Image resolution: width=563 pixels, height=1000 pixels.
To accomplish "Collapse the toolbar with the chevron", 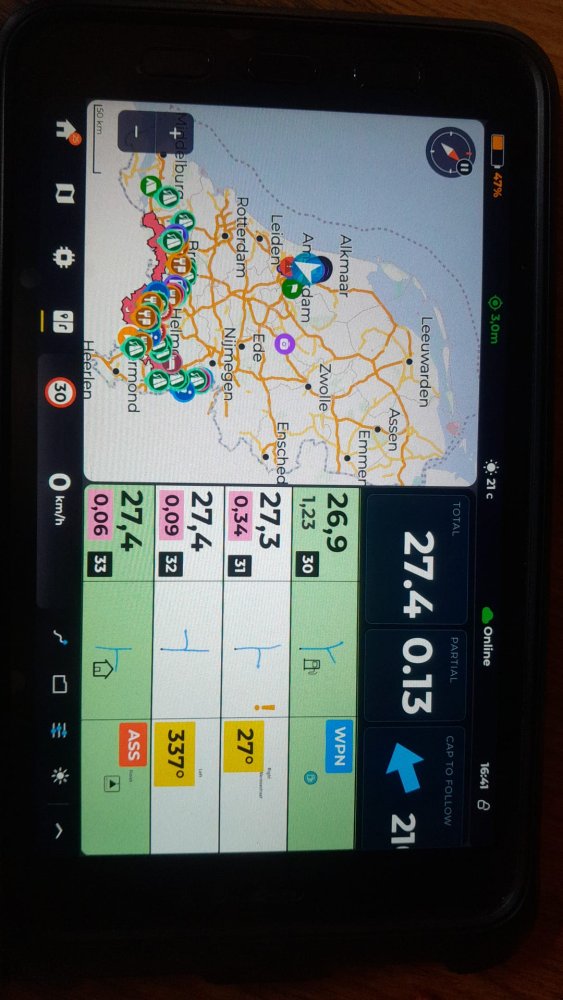I will click(x=59, y=830).
